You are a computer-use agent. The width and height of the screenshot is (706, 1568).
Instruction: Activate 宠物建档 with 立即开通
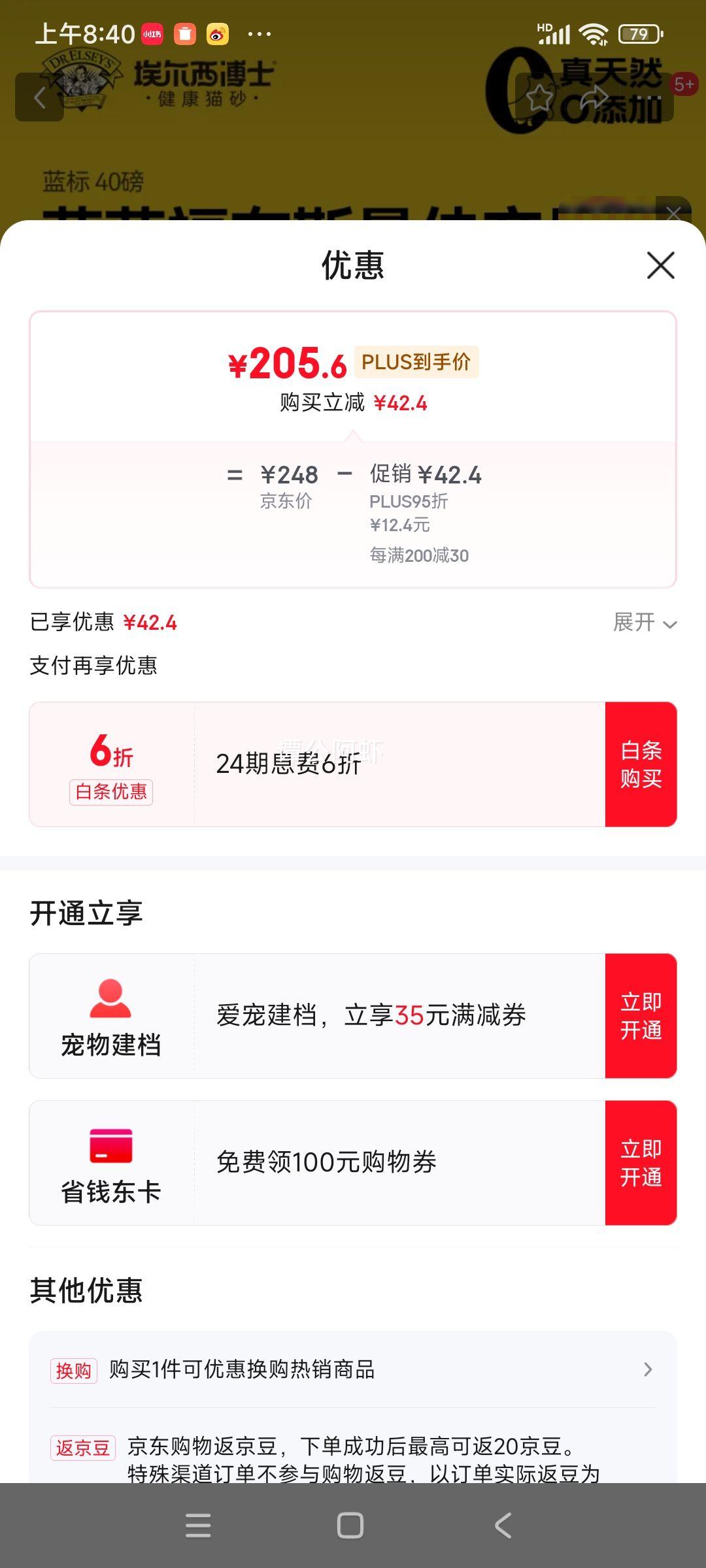point(641,1016)
